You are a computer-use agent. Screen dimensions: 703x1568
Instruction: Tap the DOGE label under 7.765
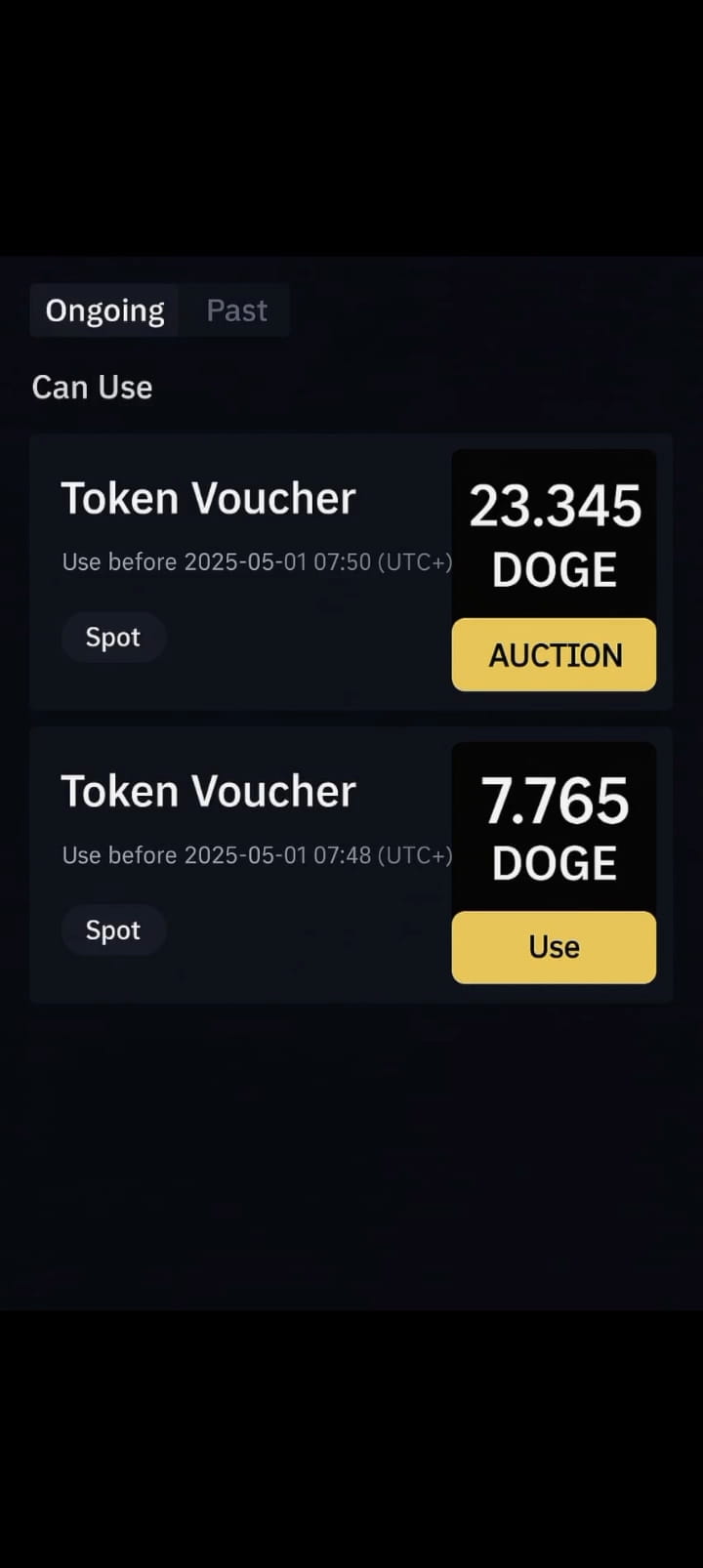tap(554, 862)
